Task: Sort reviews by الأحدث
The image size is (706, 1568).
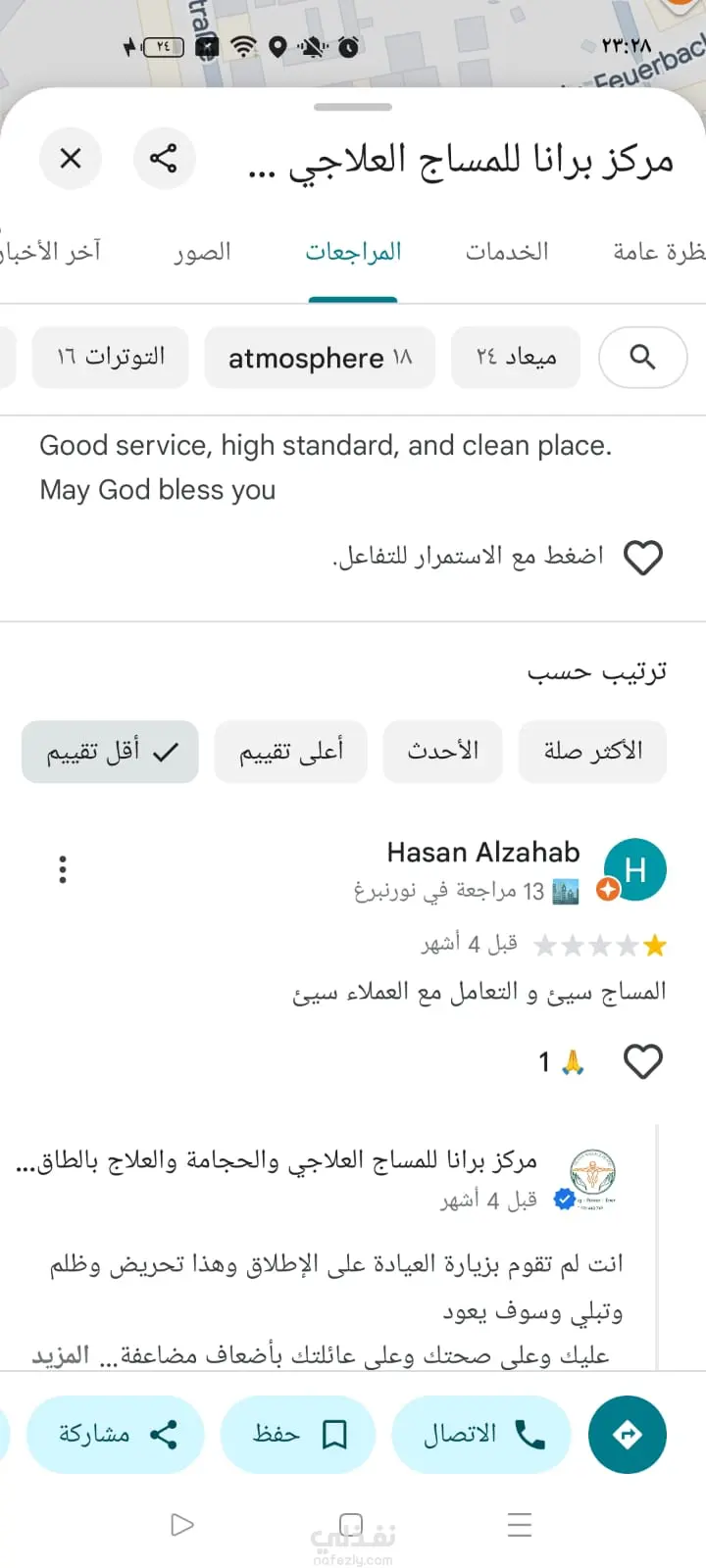Action: 442,752
